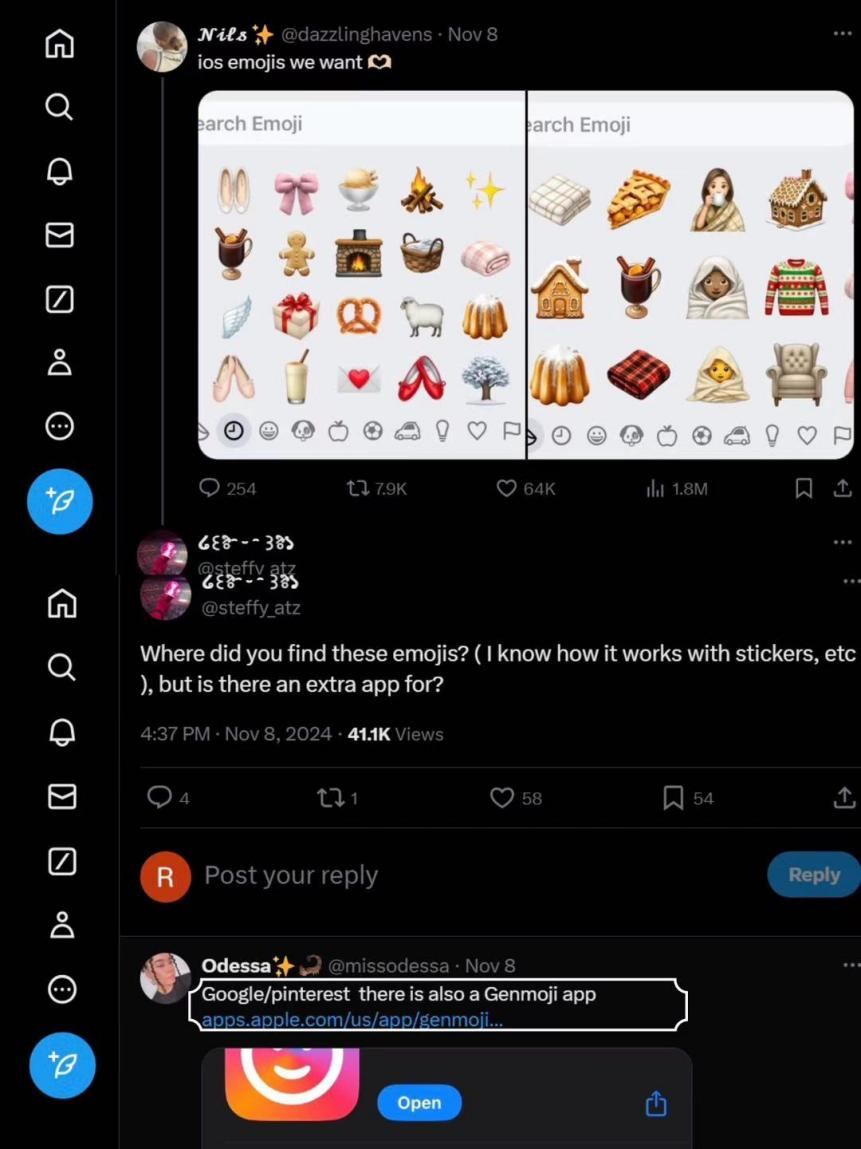861x1149 pixels.
Task: Open the left emoji keyboard image
Action: pos(361,275)
